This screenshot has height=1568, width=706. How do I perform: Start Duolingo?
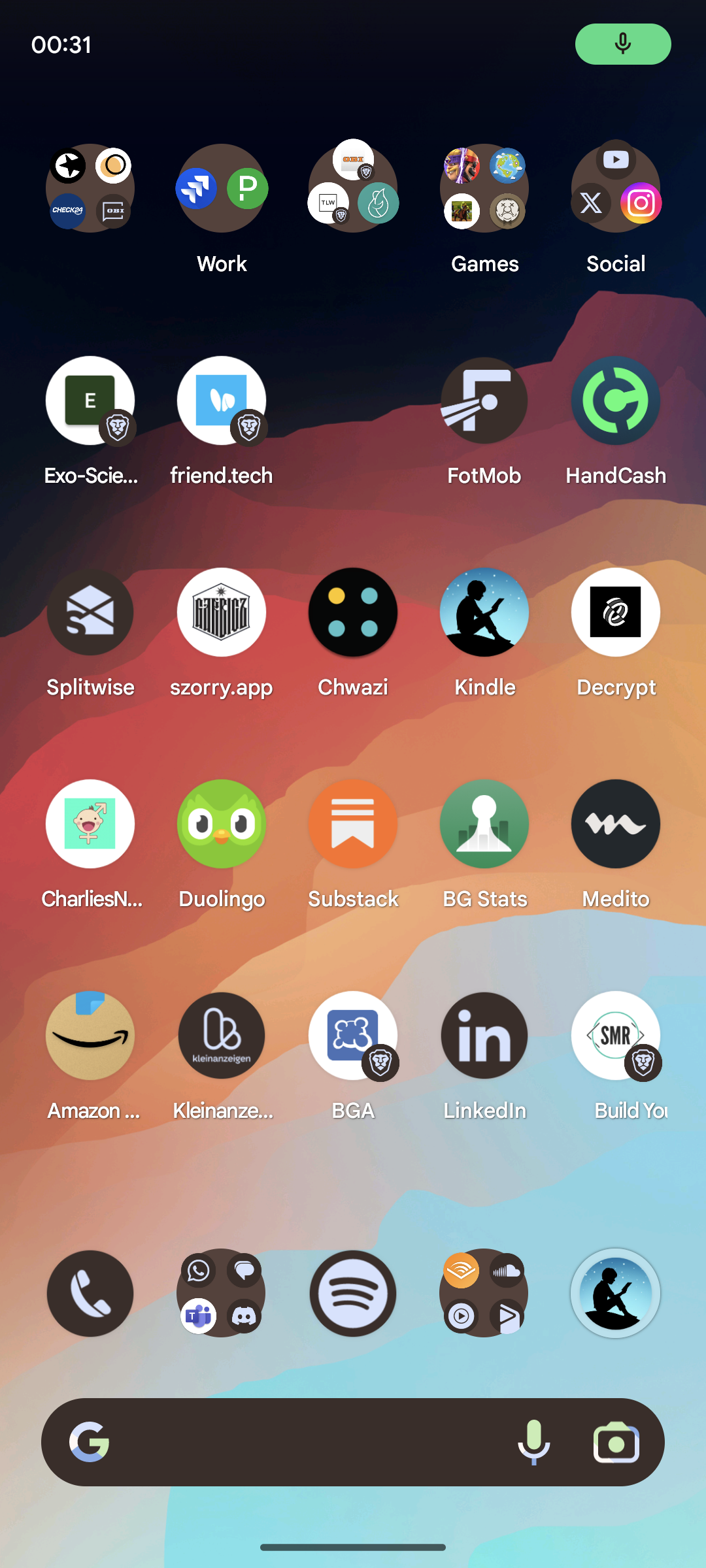(222, 824)
